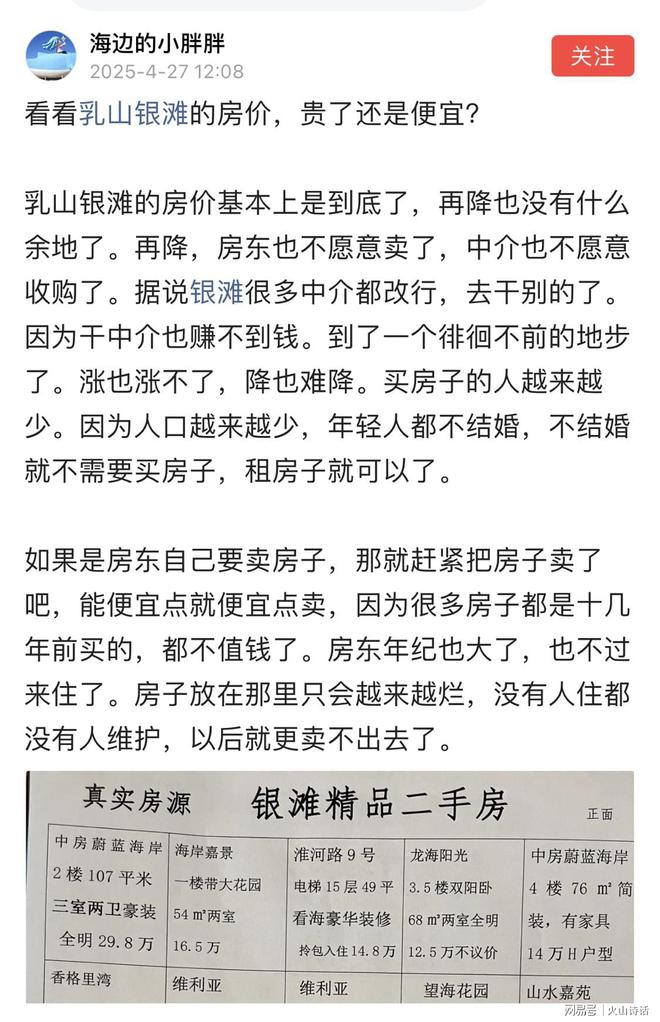660x1022 pixels.
Task: Follow 海边的小胖胖 with the 关注 button
Action: tap(592, 56)
